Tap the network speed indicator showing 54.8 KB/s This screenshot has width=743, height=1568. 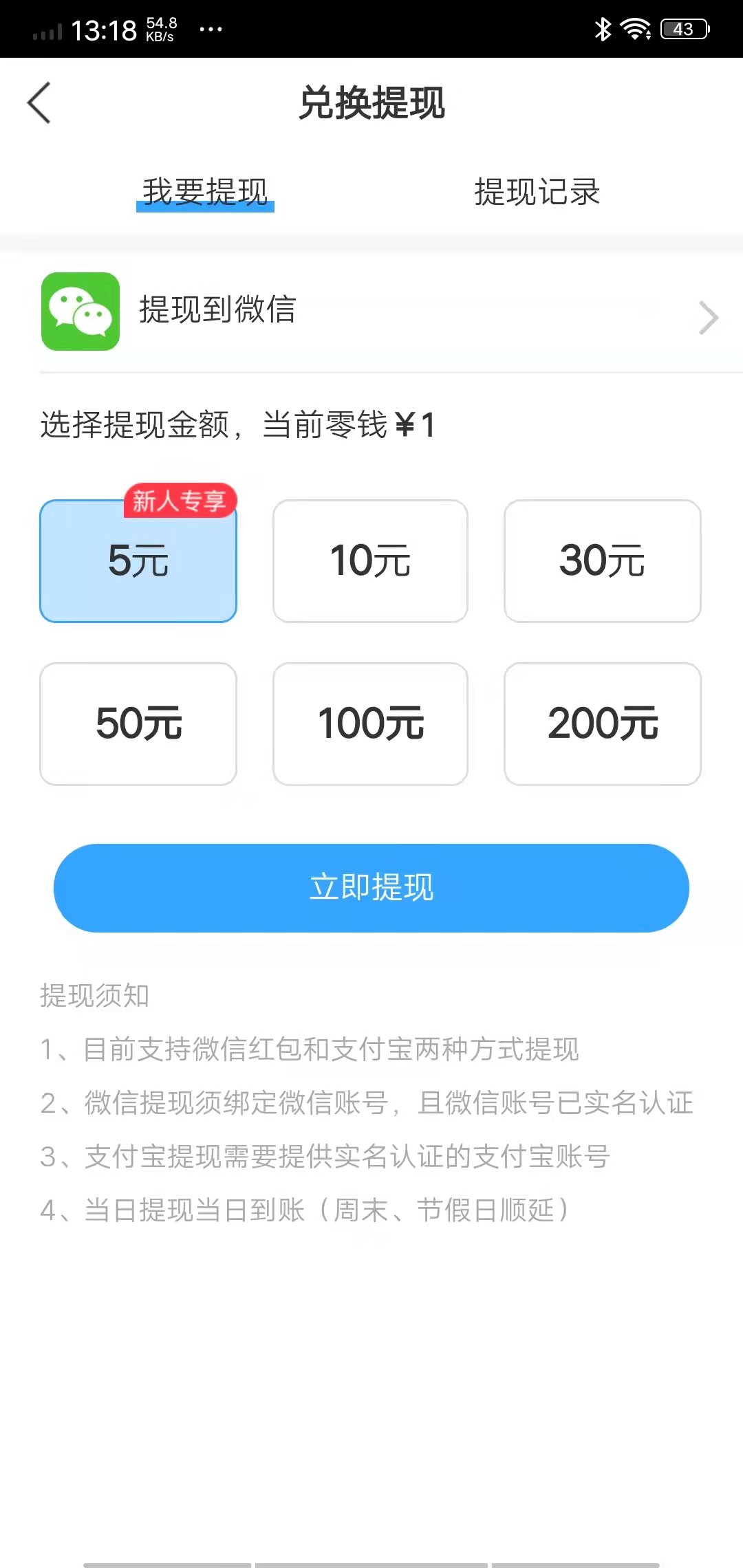pos(160,28)
